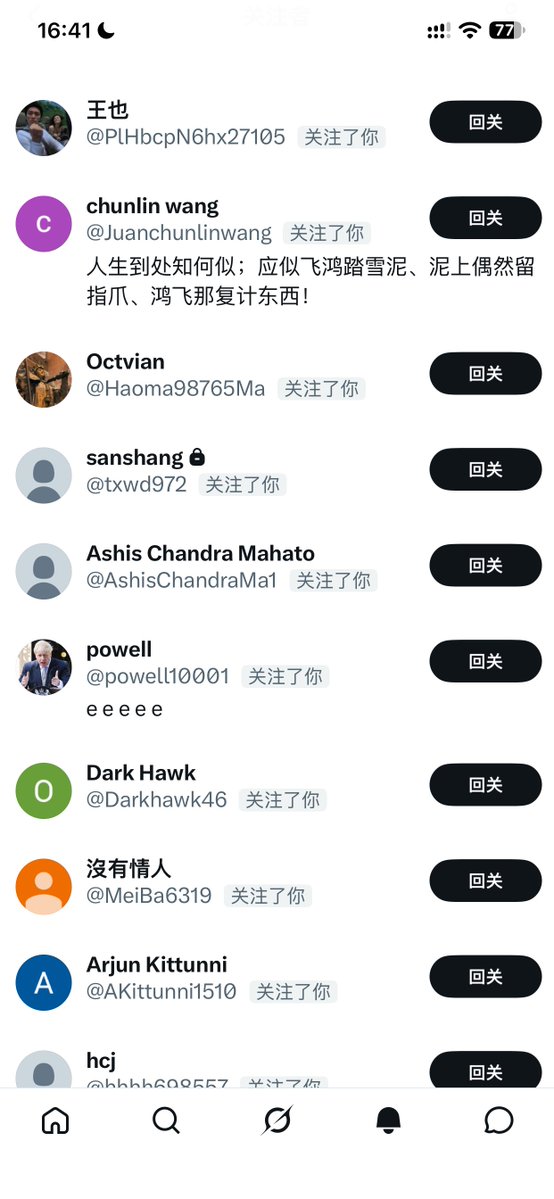Open the notifications bell tab
This screenshot has height=1199, width=554.
pyautogui.click(x=388, y=1121)
